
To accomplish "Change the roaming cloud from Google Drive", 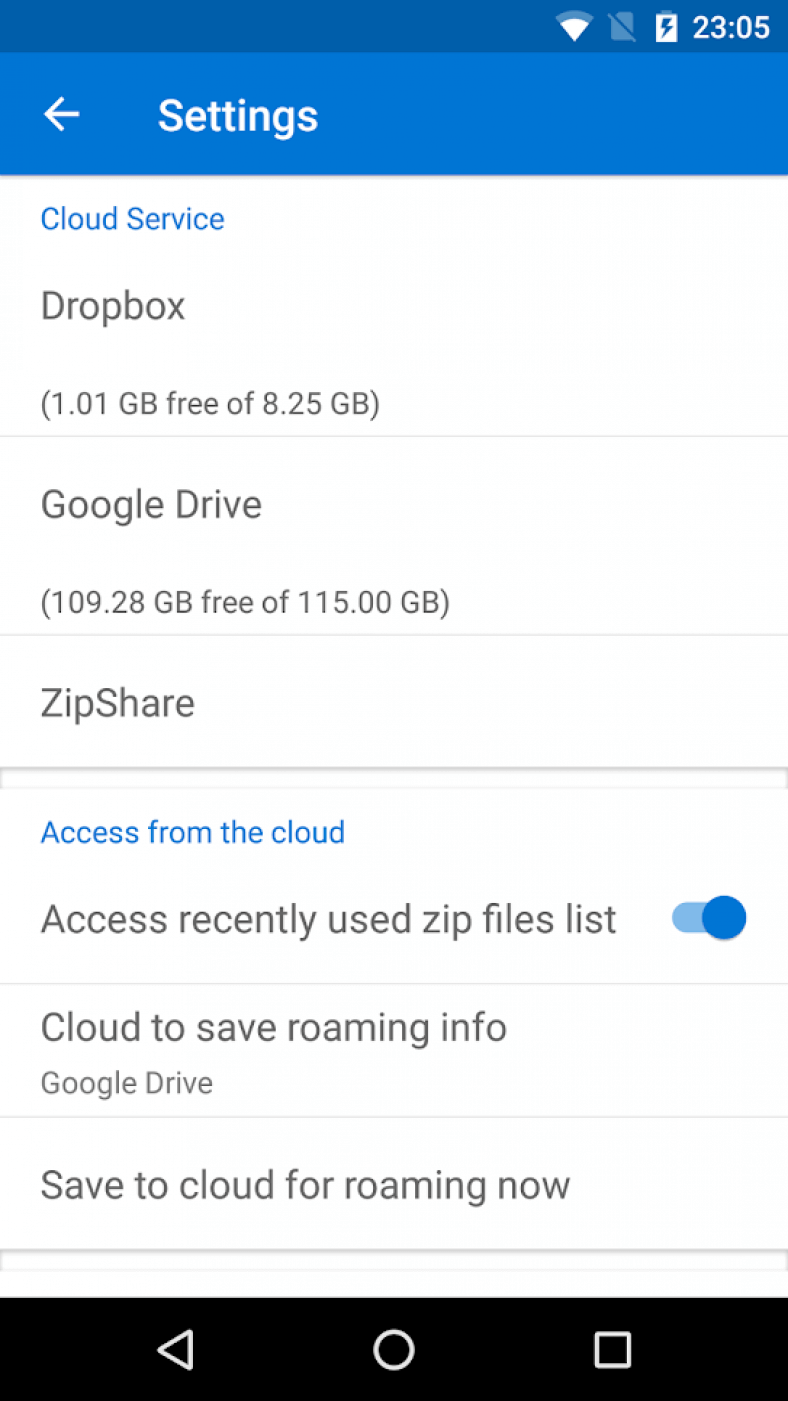I will 273,1050.
